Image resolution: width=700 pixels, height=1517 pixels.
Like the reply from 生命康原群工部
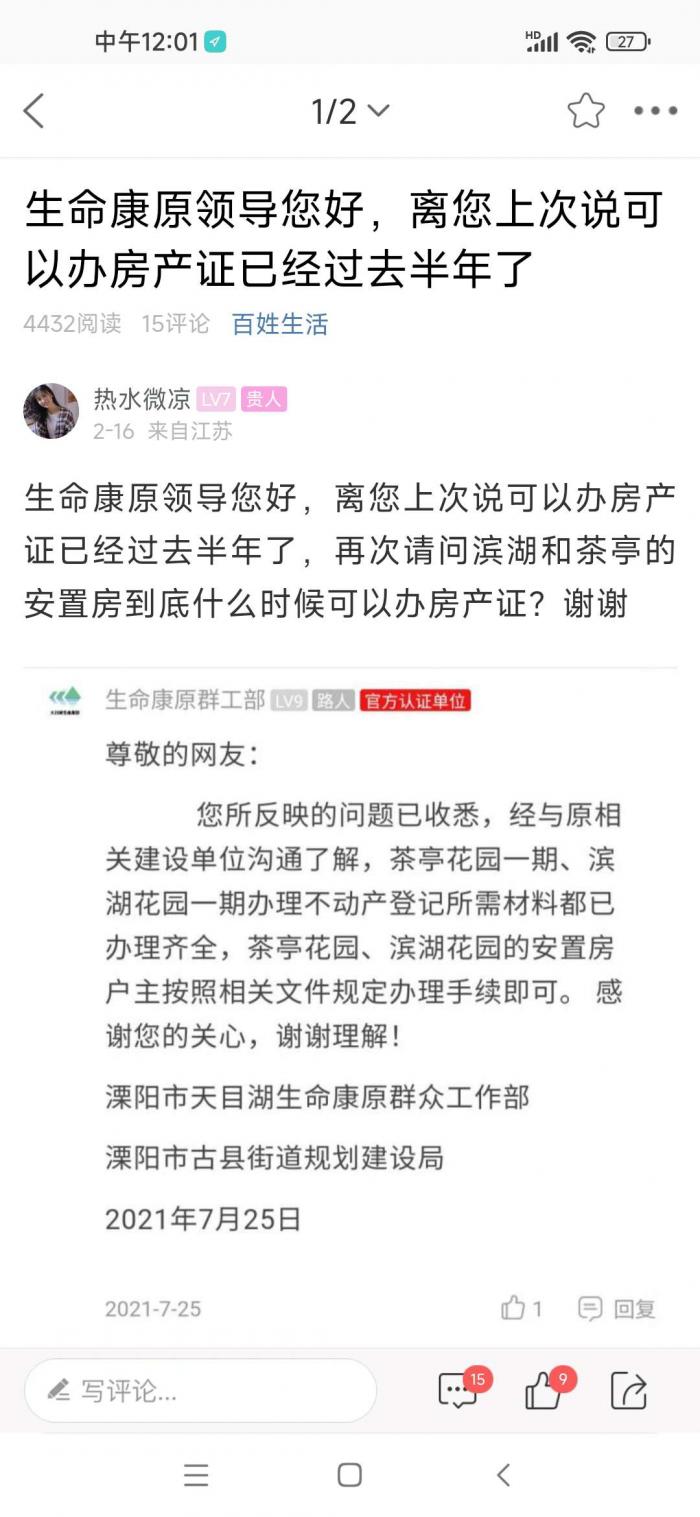click(521, 1307)
